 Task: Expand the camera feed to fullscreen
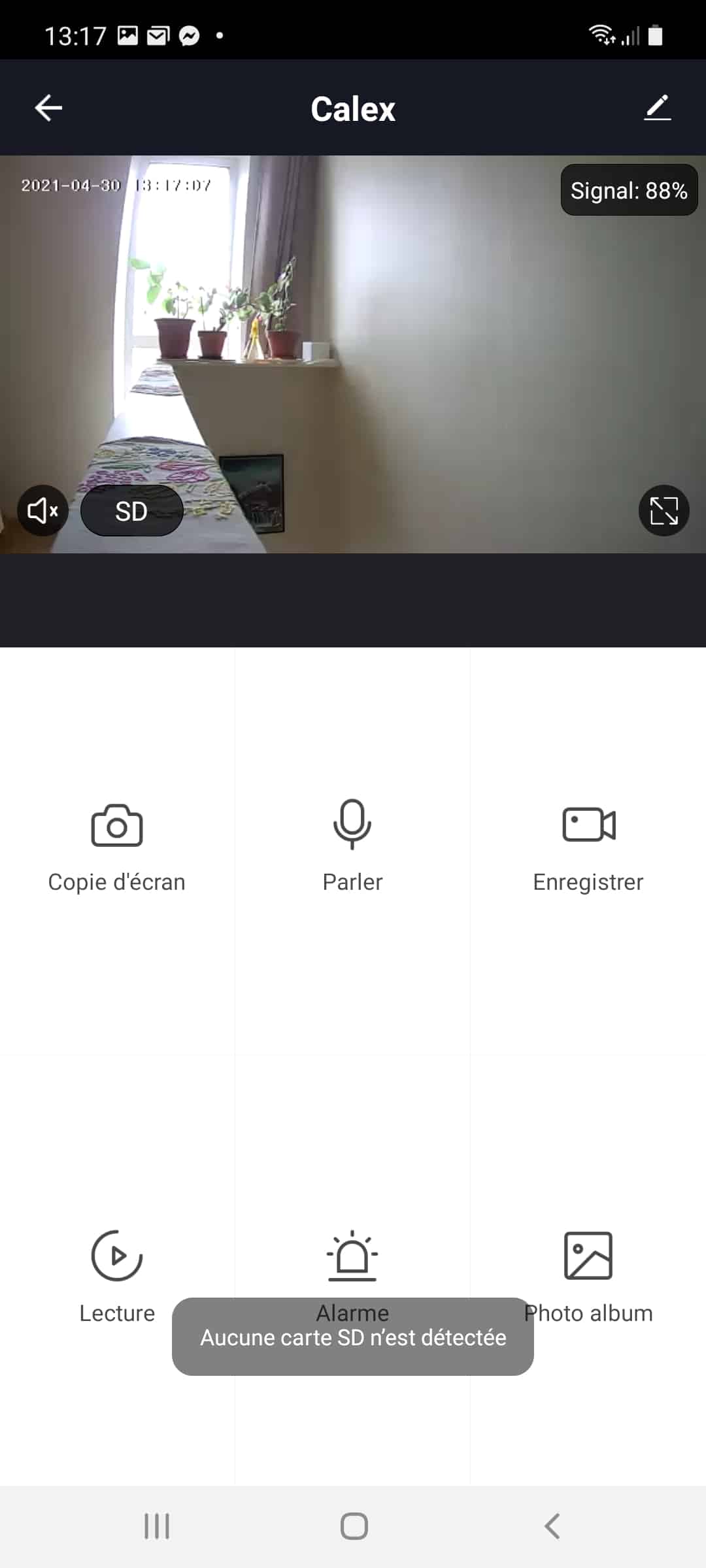point(664,511)
